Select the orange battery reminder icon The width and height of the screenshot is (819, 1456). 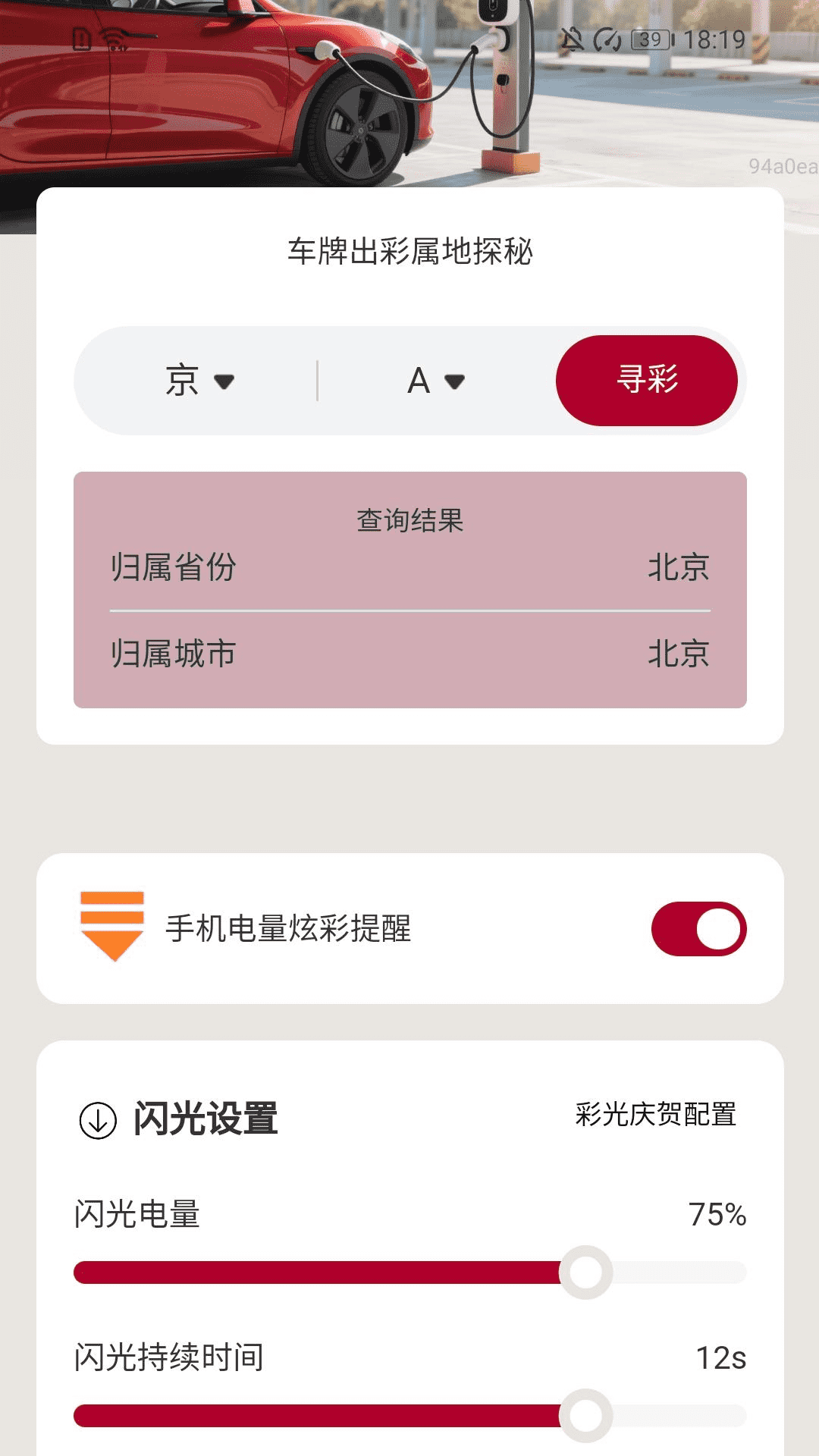[x=113, y=928]
